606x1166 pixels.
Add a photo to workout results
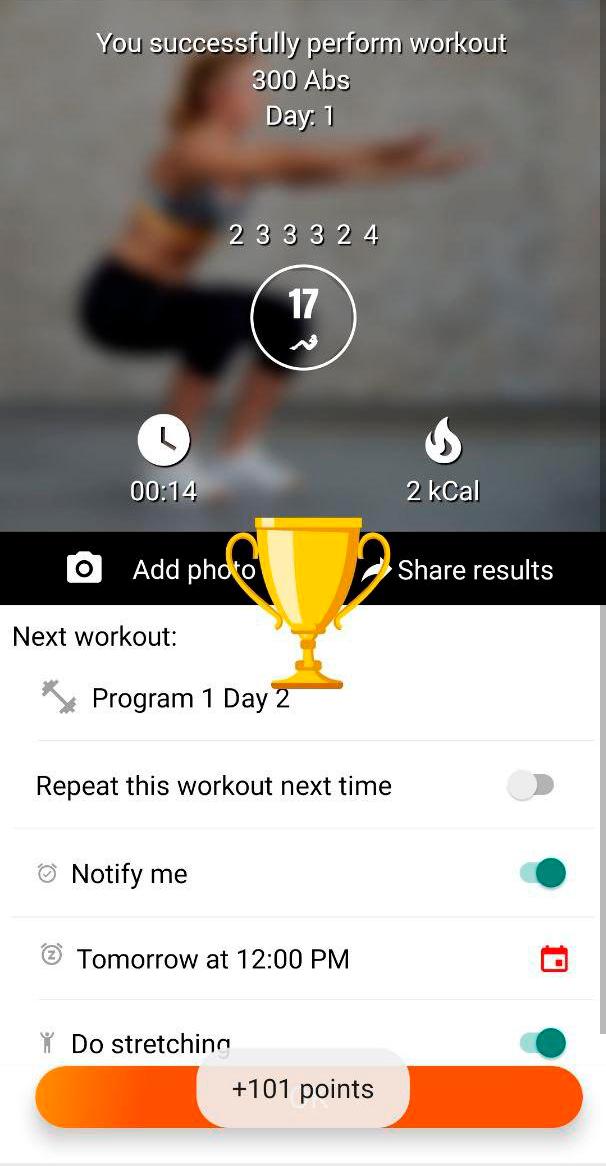tap(160, 570)
